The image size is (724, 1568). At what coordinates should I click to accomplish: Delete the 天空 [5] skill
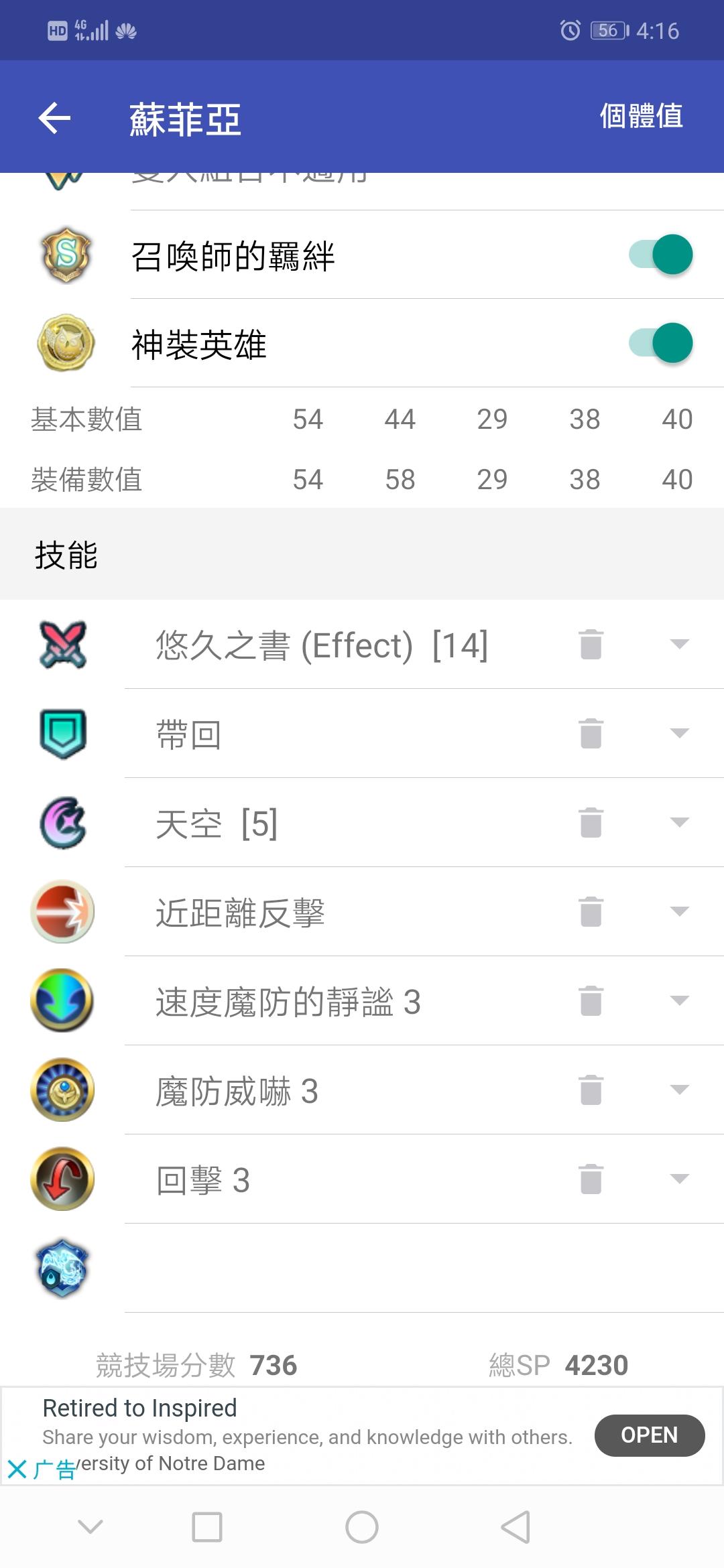click(591, 823)
